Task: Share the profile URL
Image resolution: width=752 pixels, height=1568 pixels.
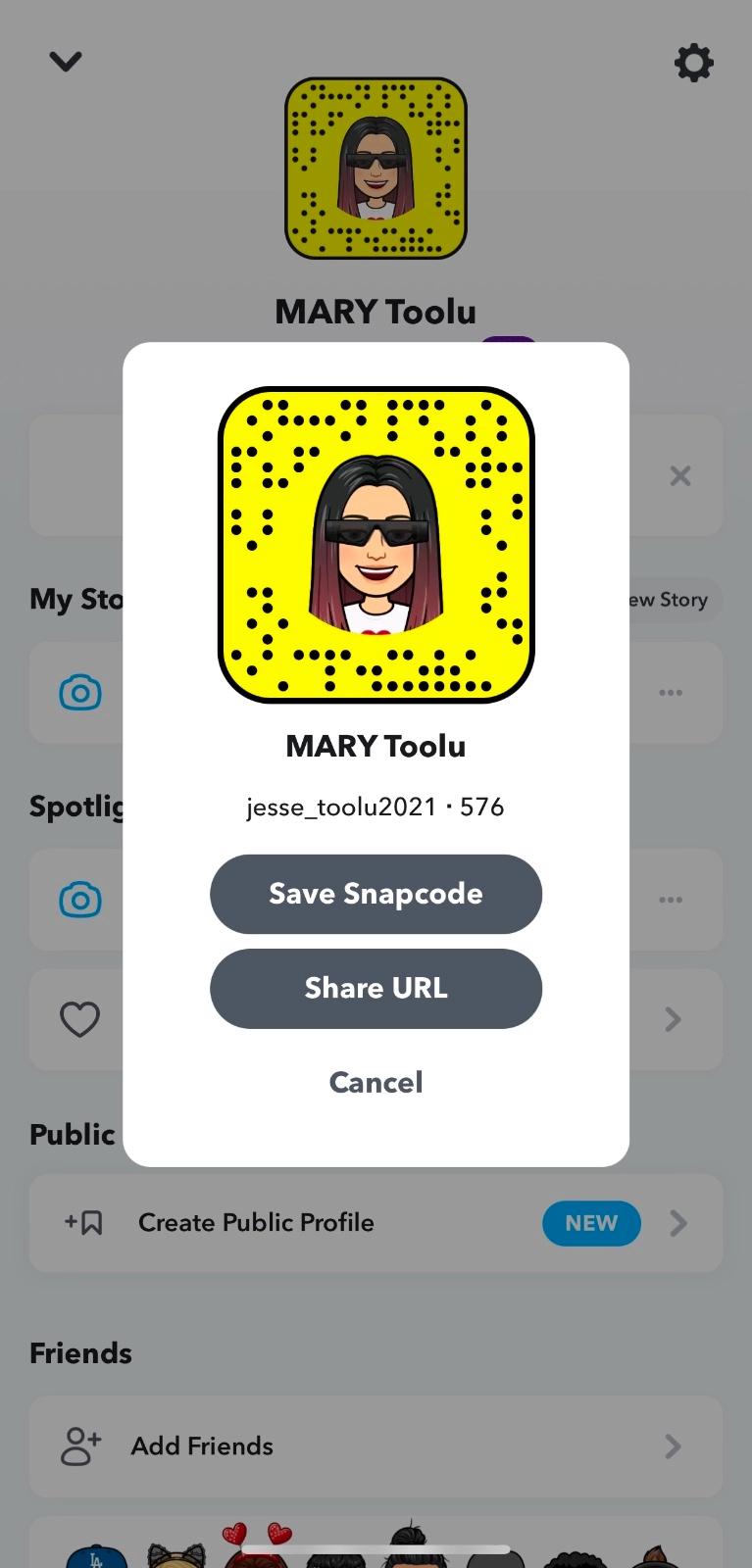Action: 376,988
